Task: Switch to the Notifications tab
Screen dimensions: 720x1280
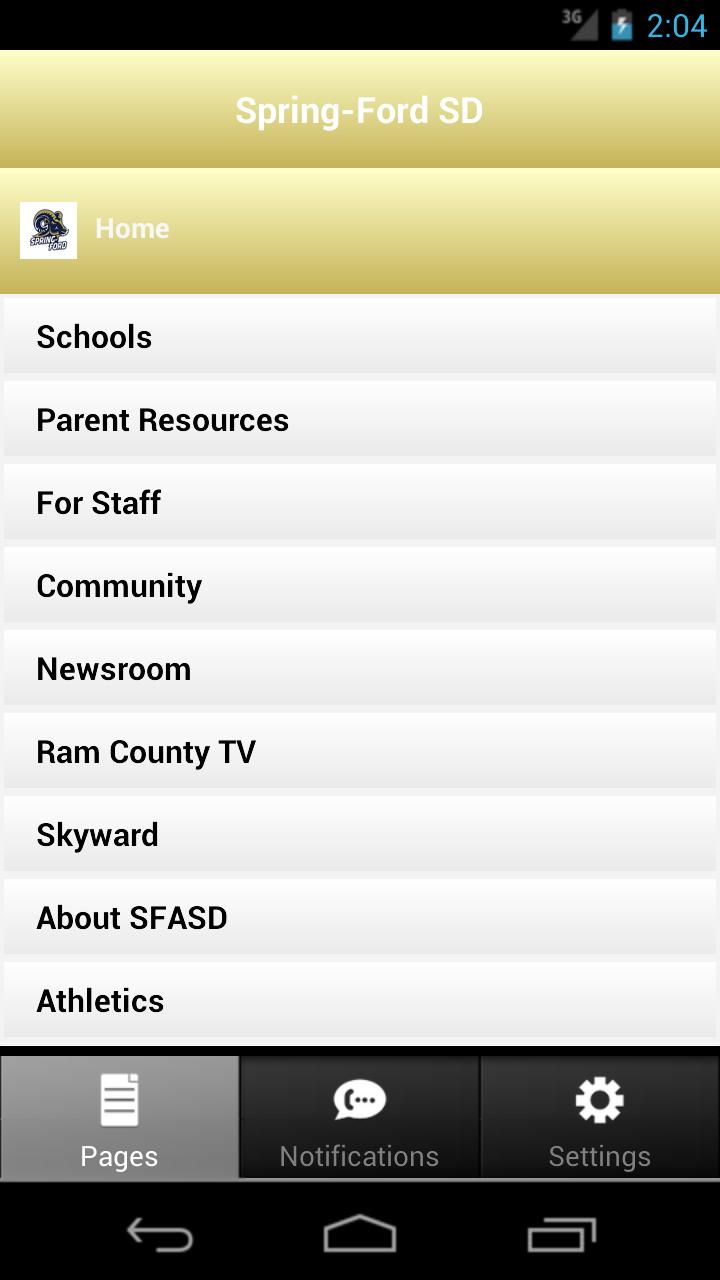Action: tap(360, 1119)
